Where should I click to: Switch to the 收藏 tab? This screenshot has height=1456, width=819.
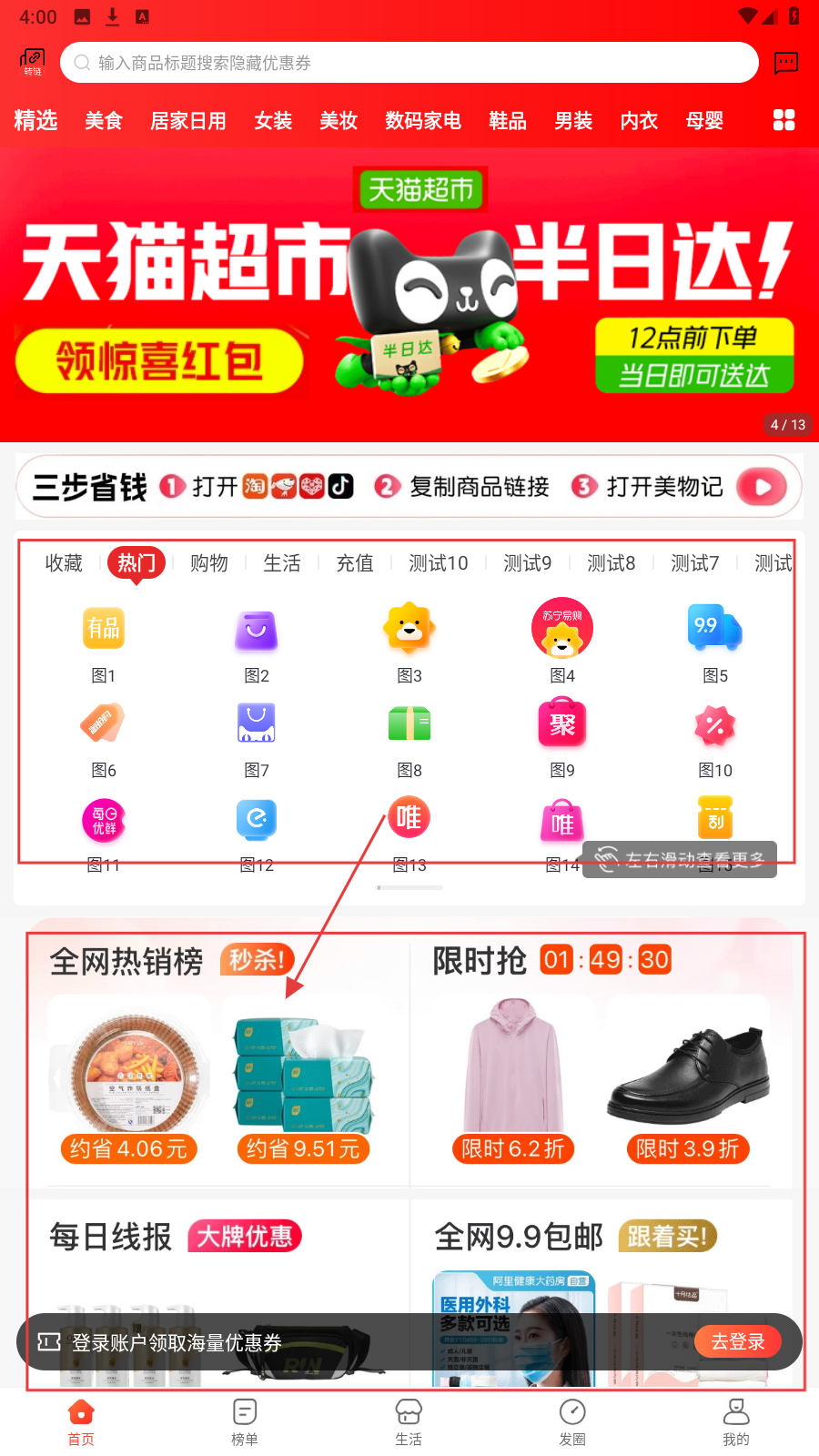click(64, 563)
